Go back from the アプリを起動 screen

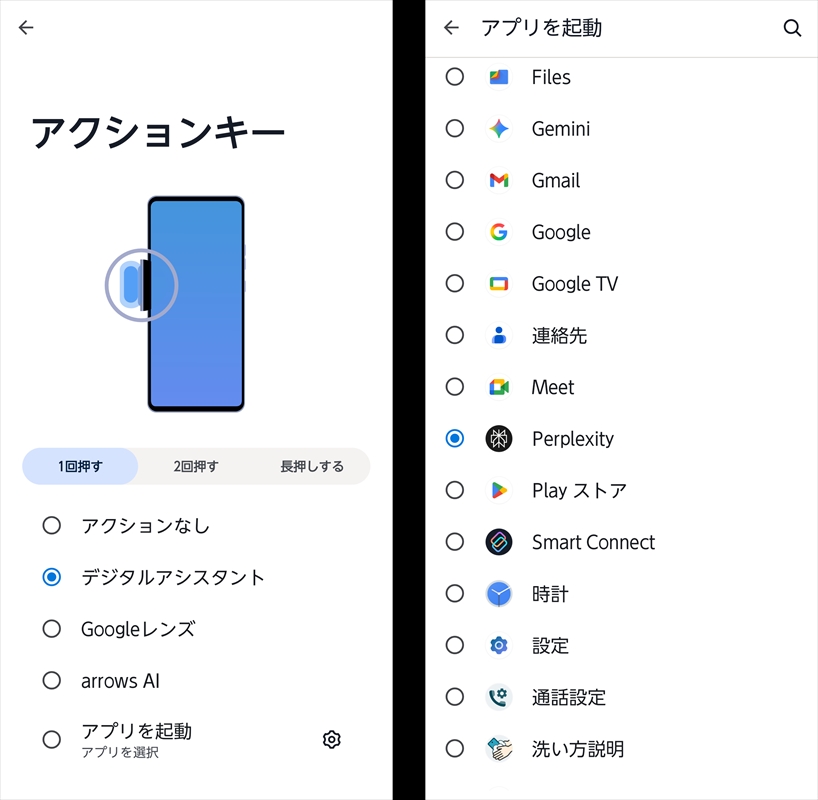(451, 28)
